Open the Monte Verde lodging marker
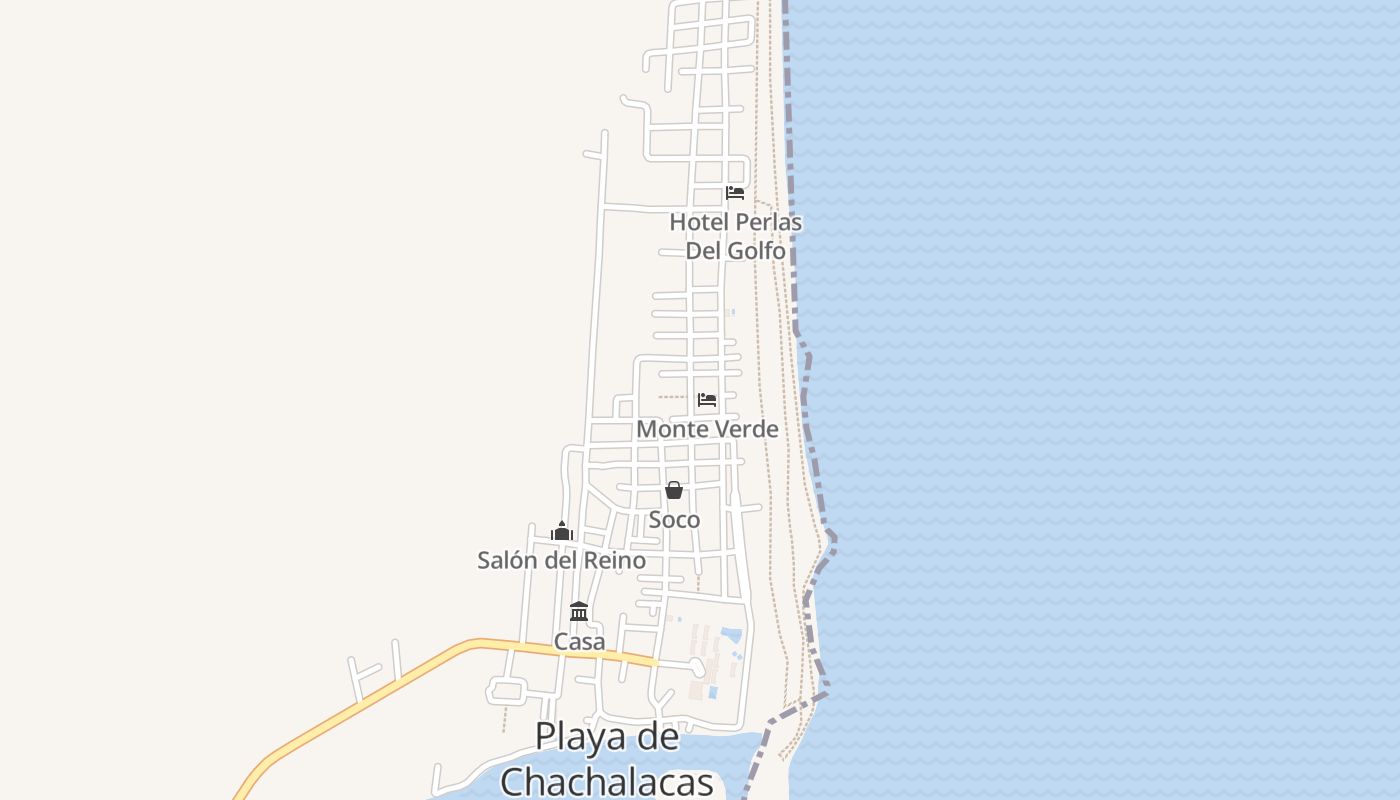The image size is (1400, 800). tap(707, 400)
